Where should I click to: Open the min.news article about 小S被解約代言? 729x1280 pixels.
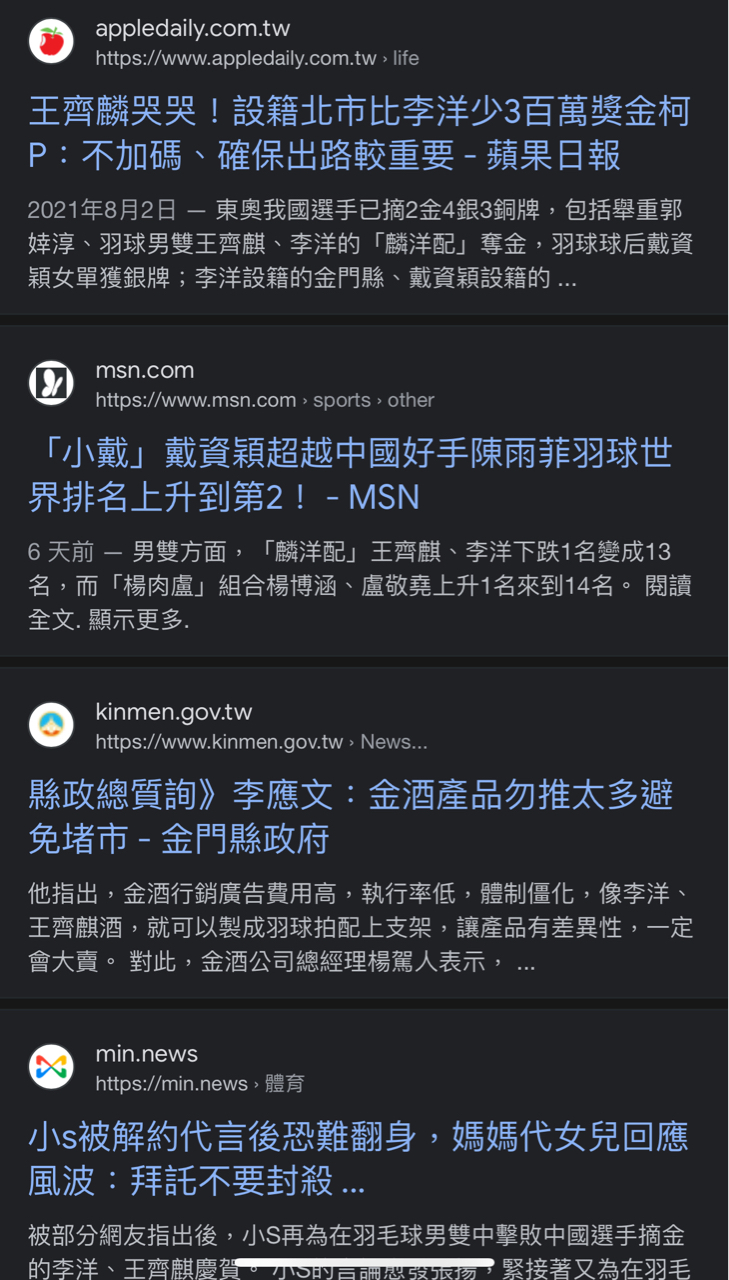pos(358,1159)
